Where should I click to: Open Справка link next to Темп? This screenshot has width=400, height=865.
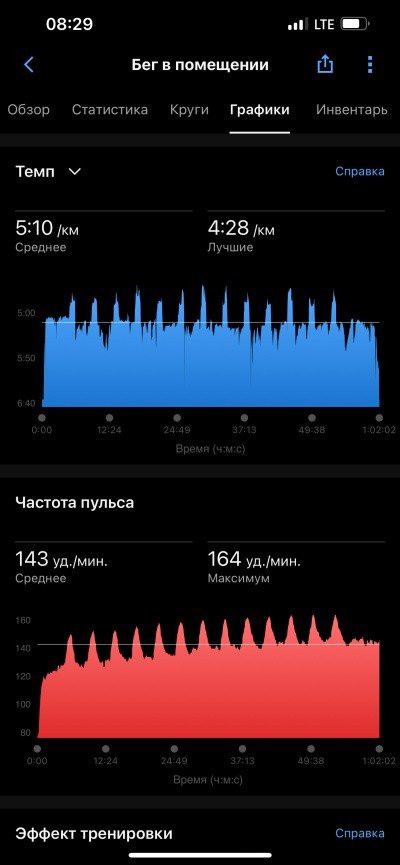(360, 172)
